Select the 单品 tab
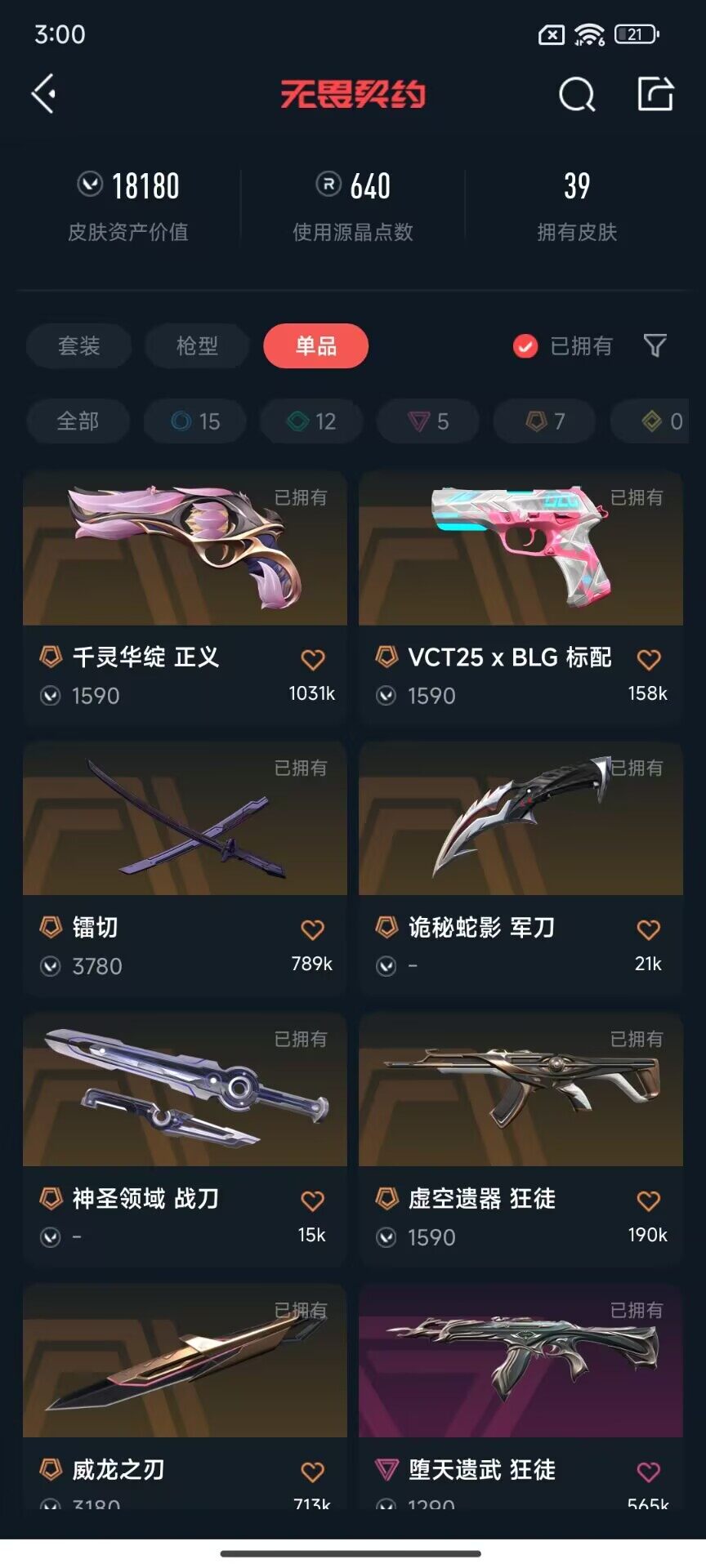The image size is (706, 1568). pos(315,345)
